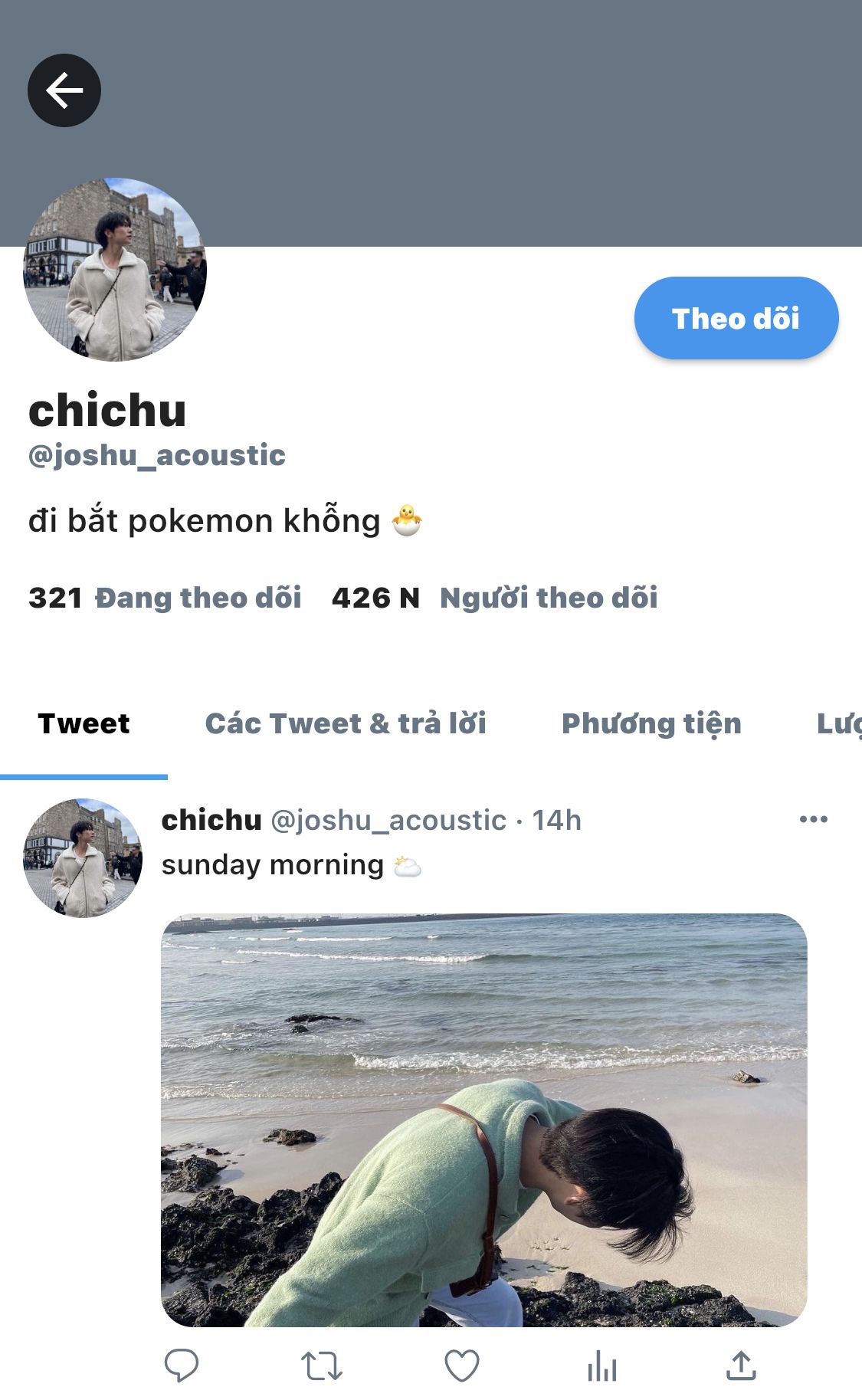Image resolution: width=862 pixels, height=1400 pixels.
Task: Share the sunday morning tweet
Action: tap(741, 1366)
